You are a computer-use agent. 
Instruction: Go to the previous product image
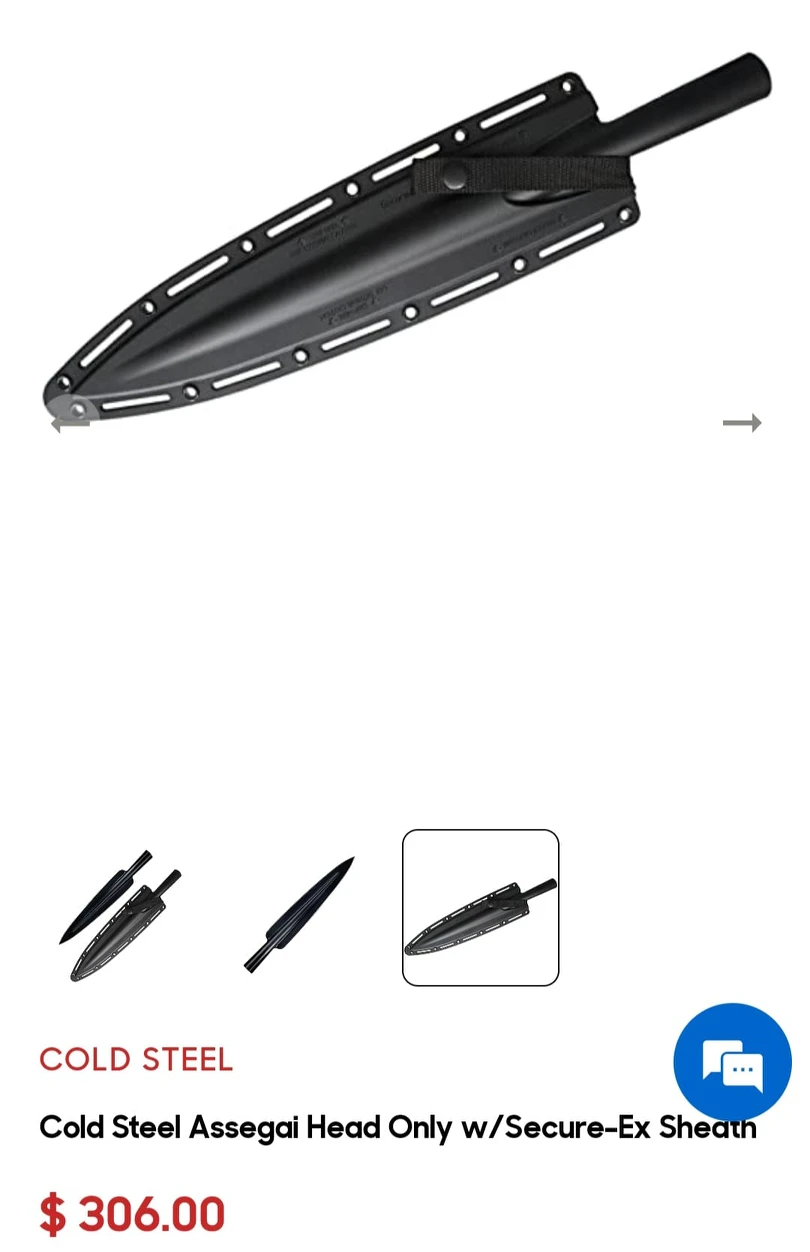(70, 423)
